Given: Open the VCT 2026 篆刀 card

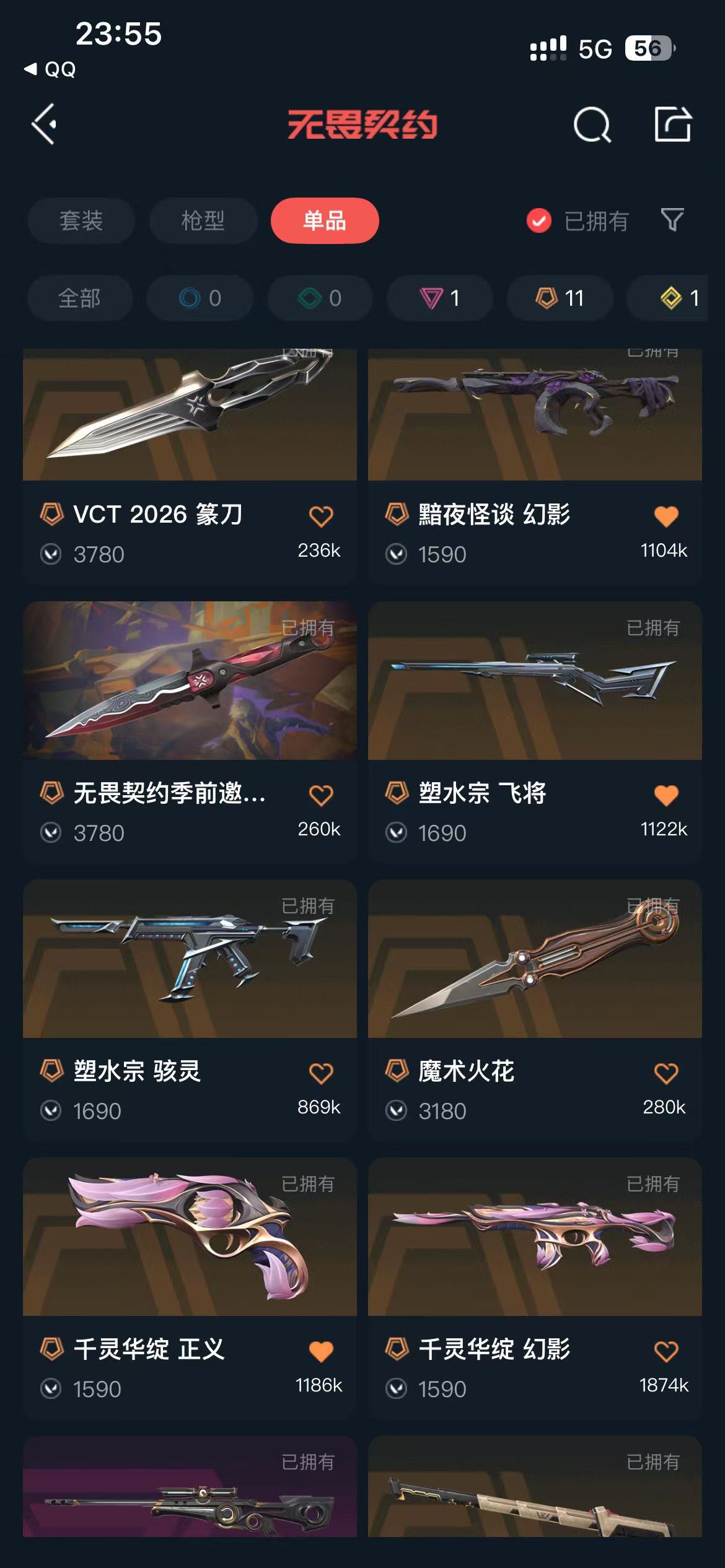Looking at the screenshot, I should (190, 464).
